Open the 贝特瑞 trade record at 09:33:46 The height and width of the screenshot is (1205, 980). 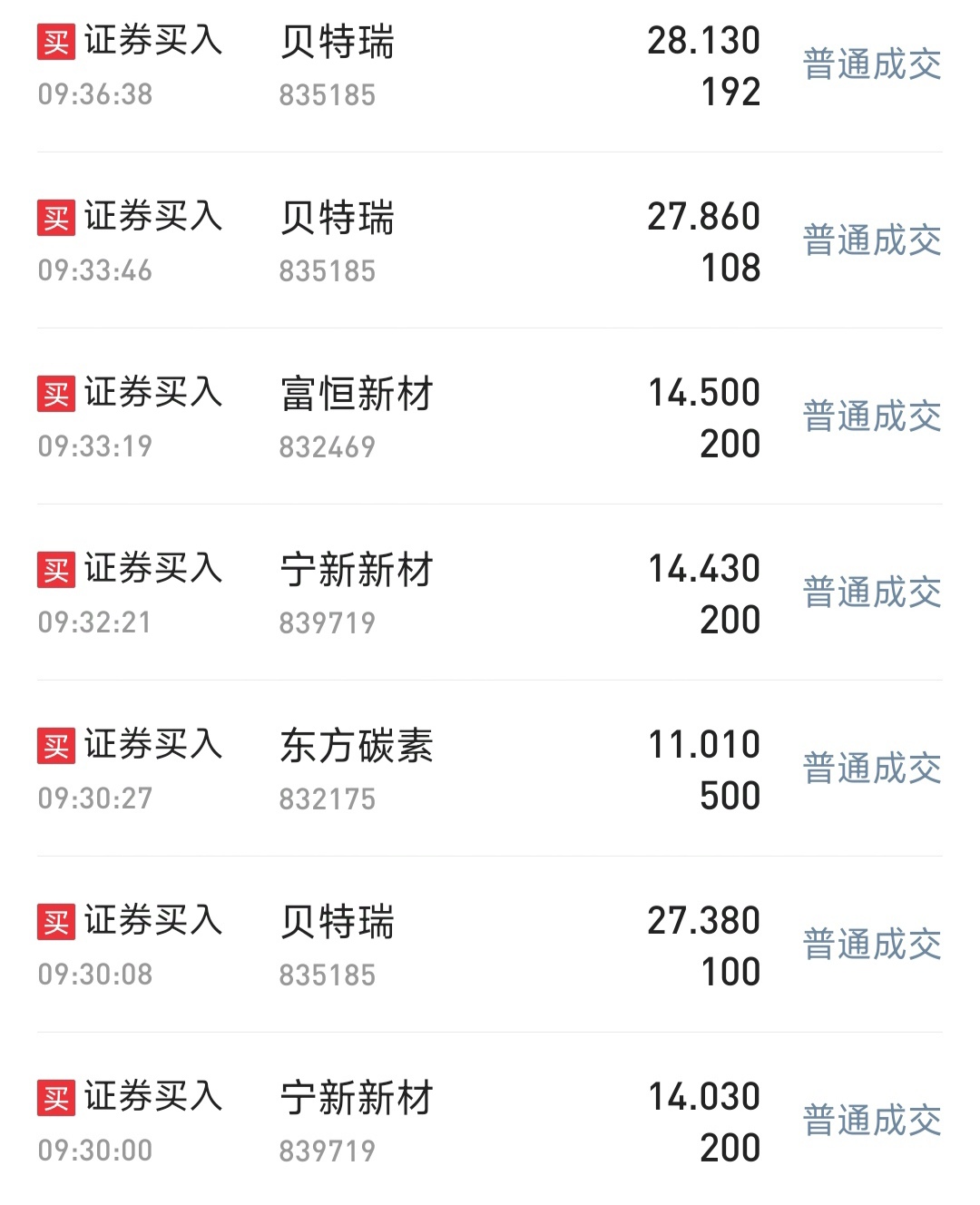490,242
